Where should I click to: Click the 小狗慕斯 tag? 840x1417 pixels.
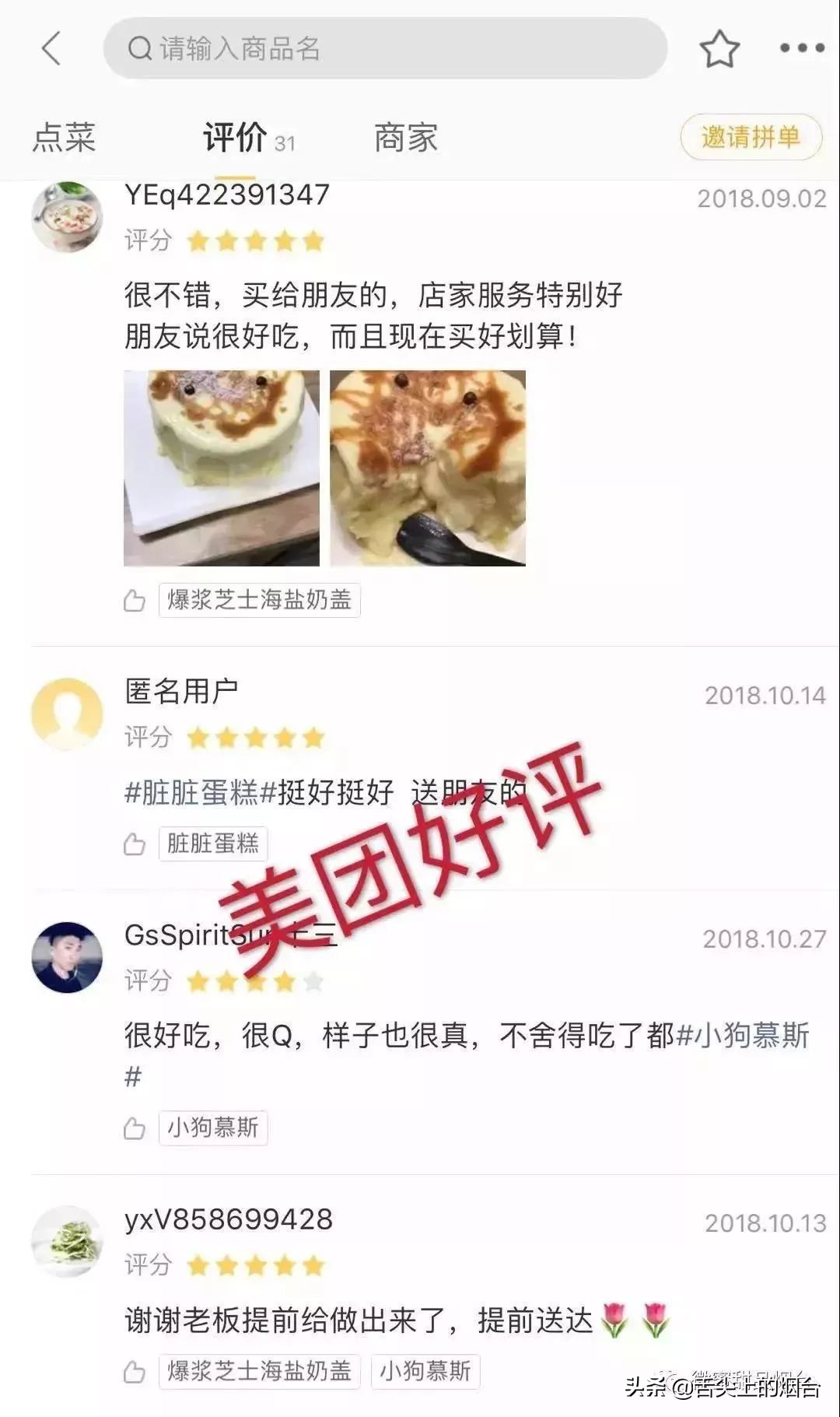click(212, 1127)
